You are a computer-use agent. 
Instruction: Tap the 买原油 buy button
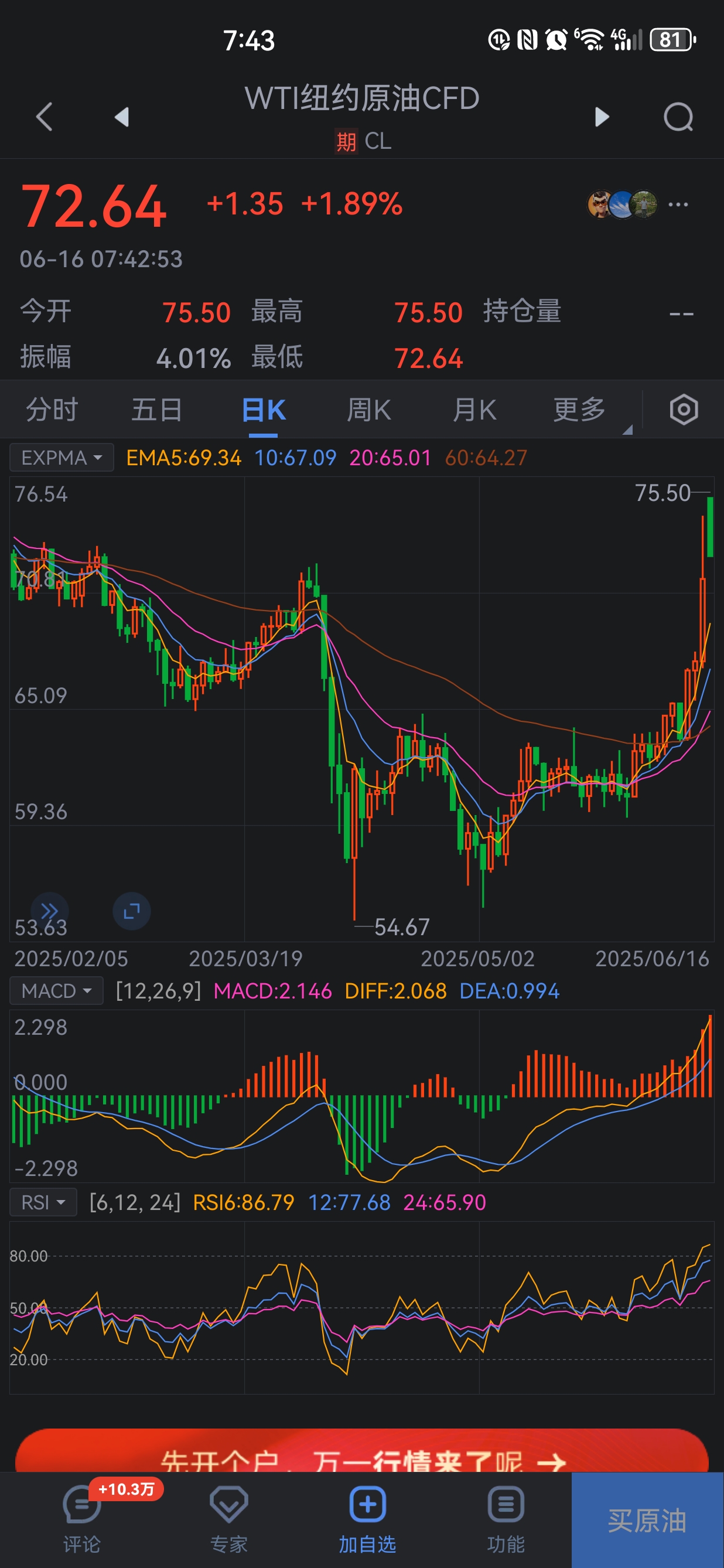coord(647,1521)
